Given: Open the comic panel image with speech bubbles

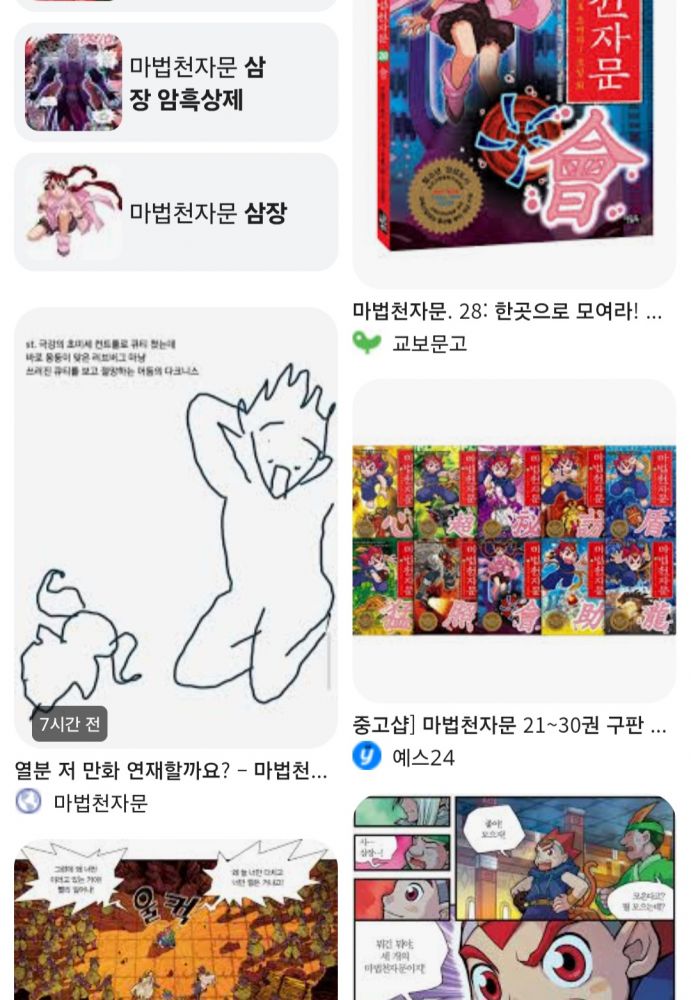Looking at the screenshot, I should coord(176,920).
